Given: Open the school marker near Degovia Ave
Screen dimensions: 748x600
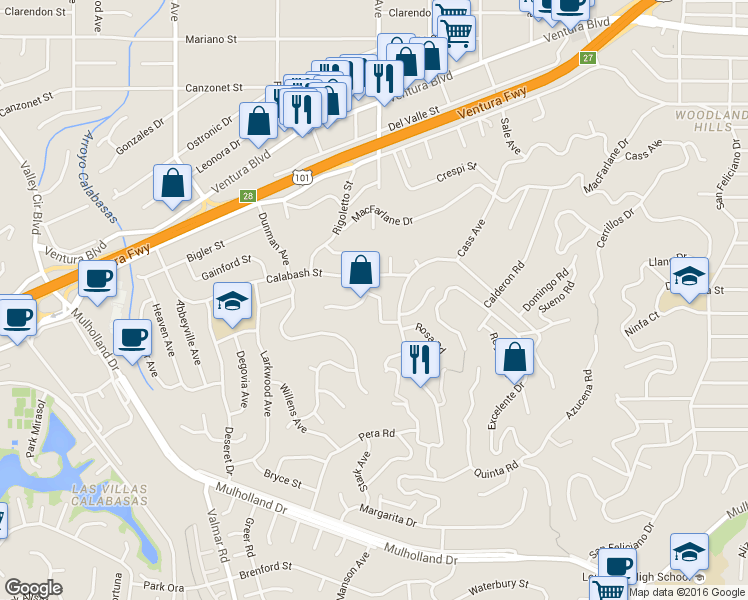Looking at the screenshot, I should pos(232,303).
